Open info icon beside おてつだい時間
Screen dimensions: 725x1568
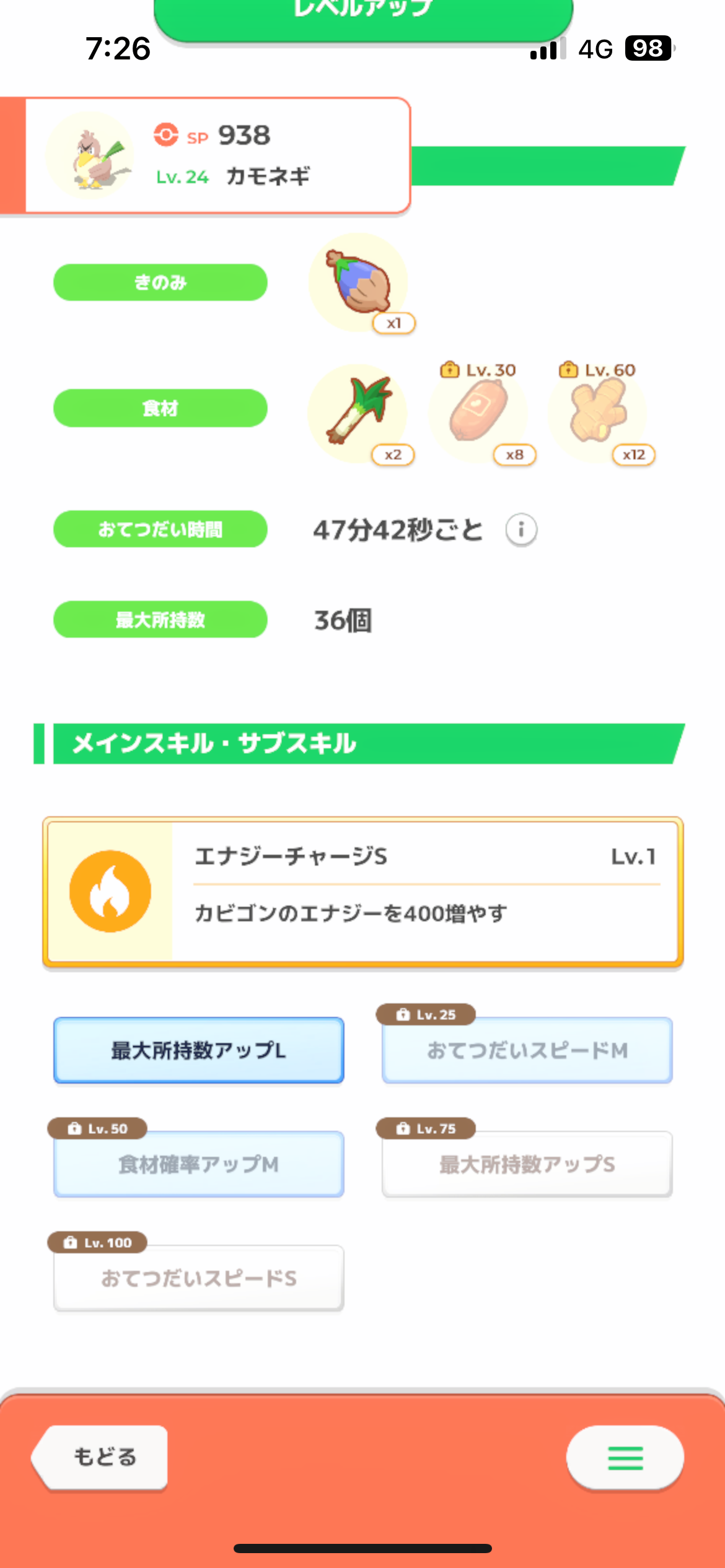[x=521, y=529]
